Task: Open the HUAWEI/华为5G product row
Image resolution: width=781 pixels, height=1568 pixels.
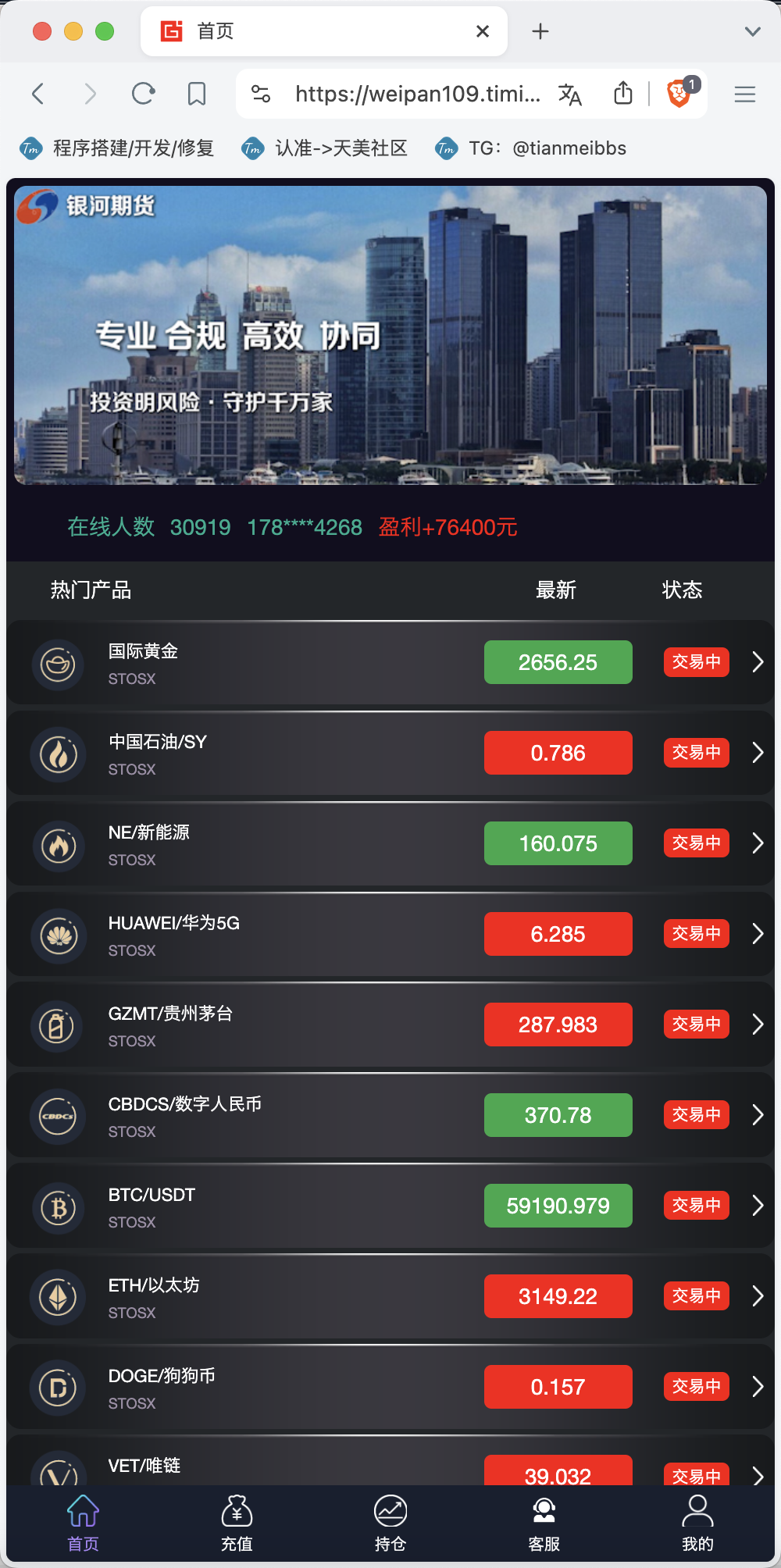Action: tap(390, 934)
